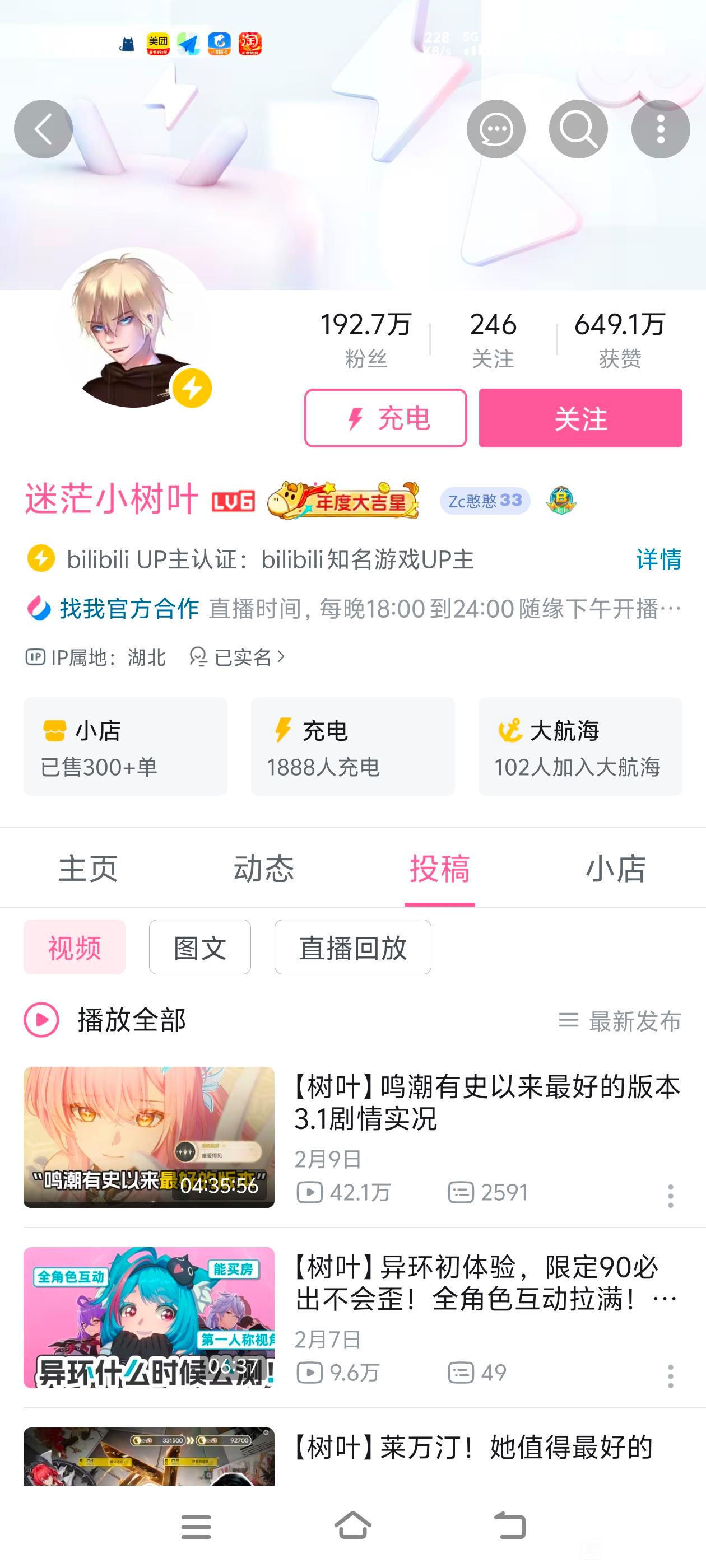
Task: Switch to the 小店 tab
Action: click(615, 868)
